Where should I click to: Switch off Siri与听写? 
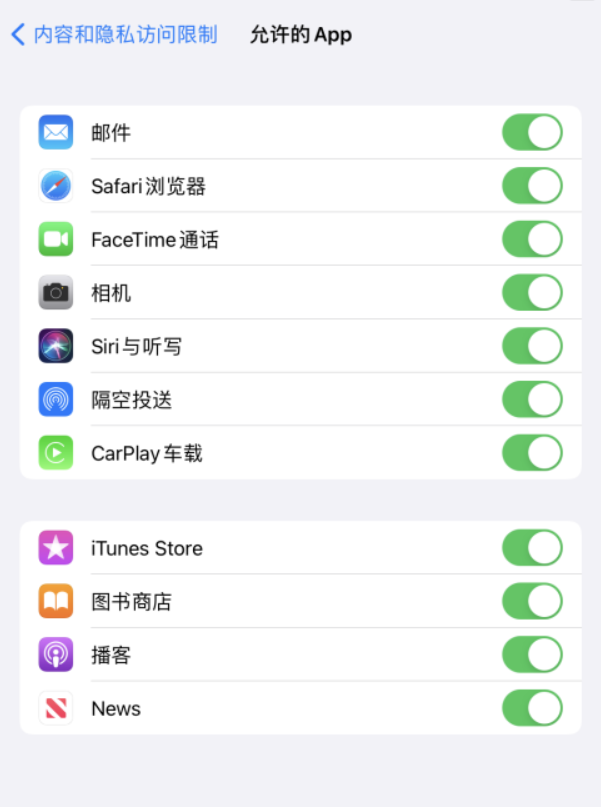(532, 346)
